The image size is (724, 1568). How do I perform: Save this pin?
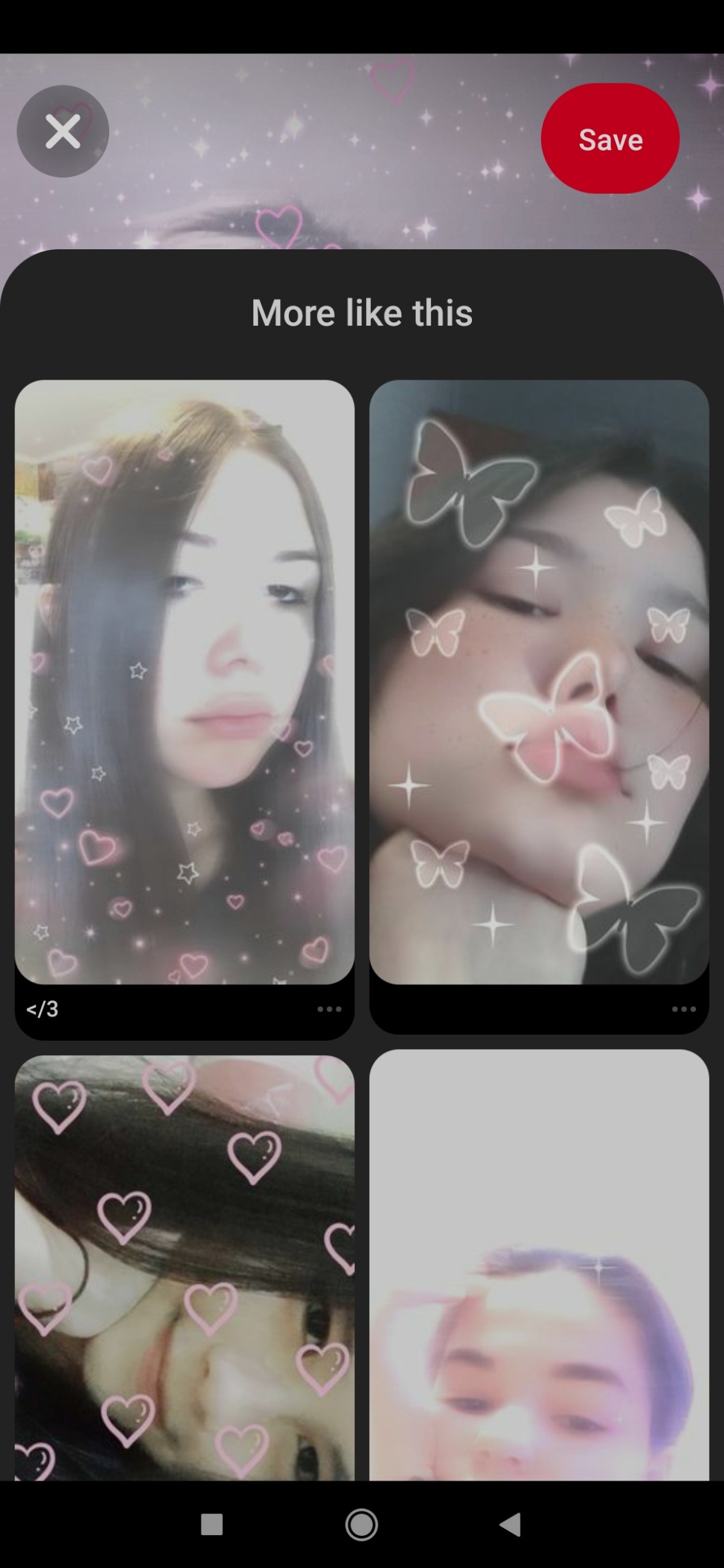pos(610,139)
